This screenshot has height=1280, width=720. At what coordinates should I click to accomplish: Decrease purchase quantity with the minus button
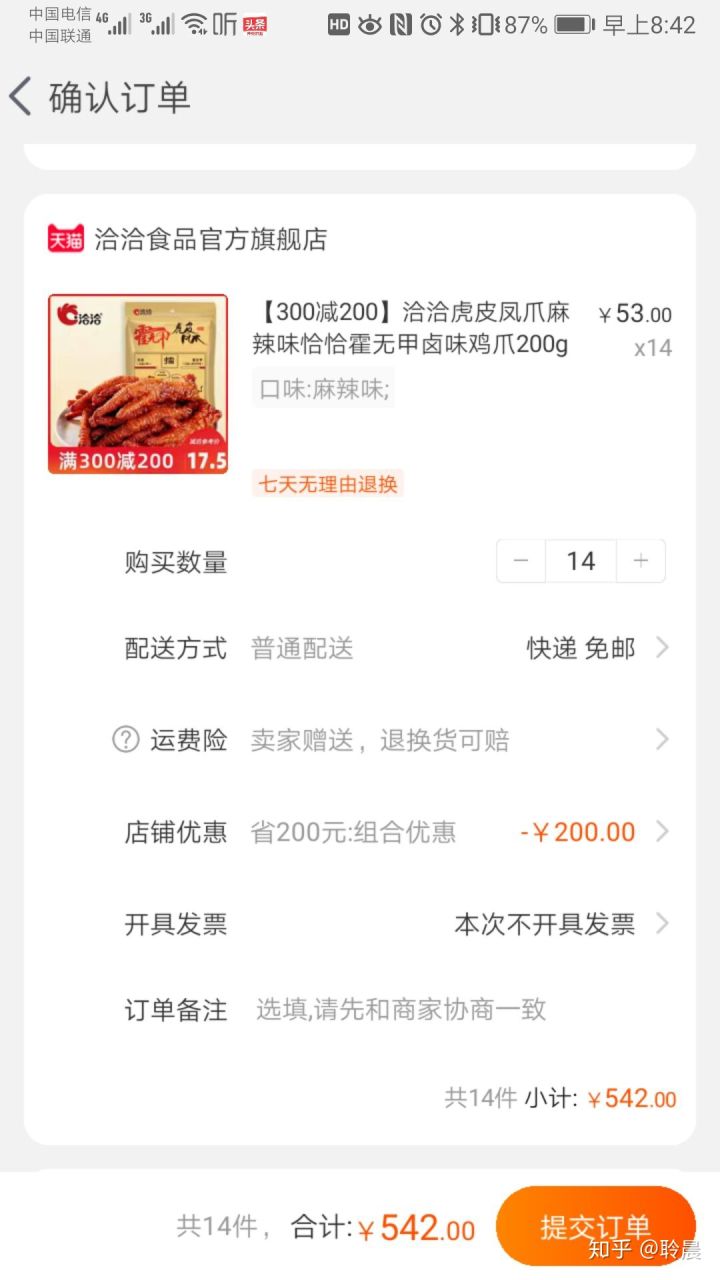(x=521, y=561)
